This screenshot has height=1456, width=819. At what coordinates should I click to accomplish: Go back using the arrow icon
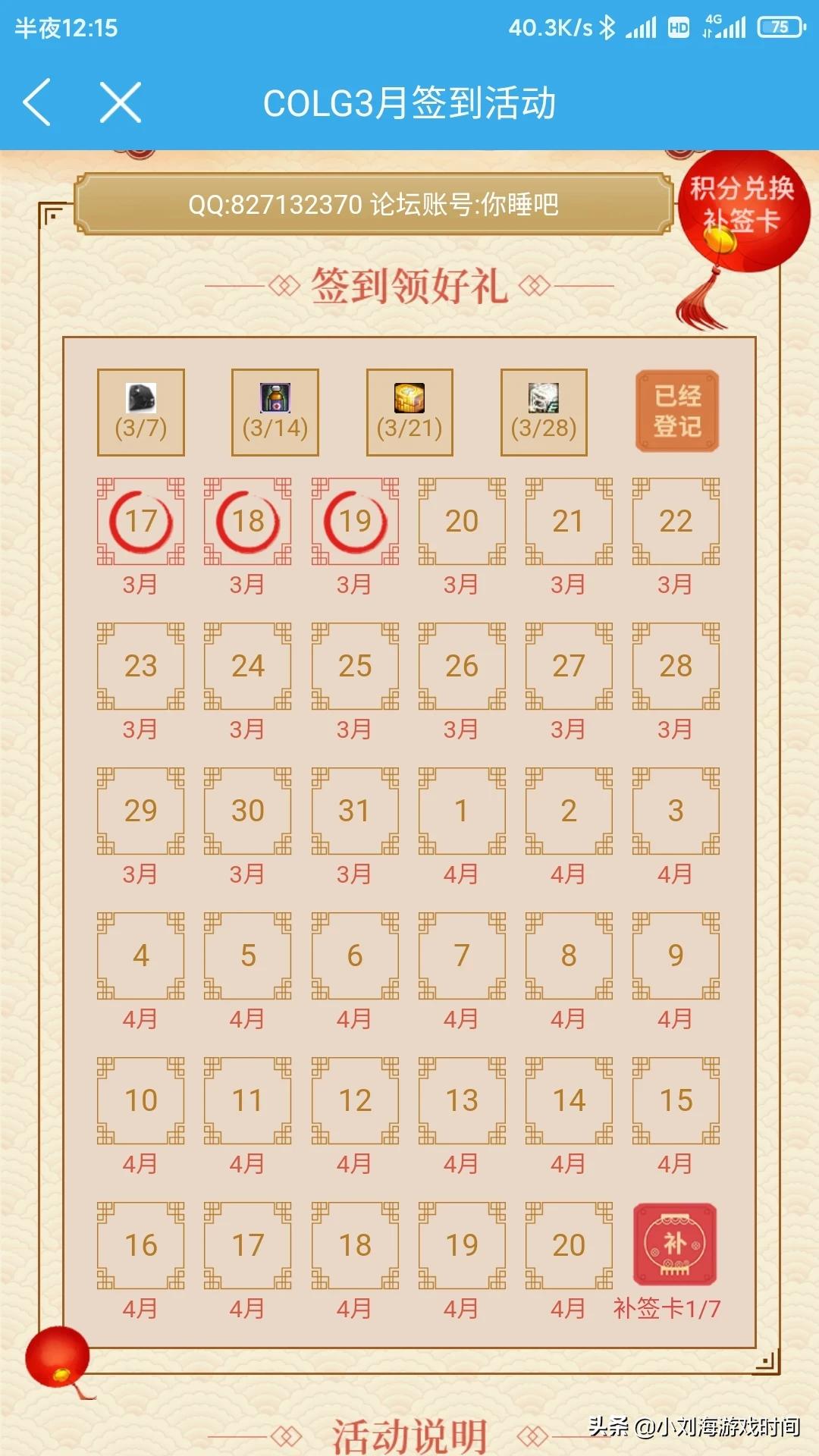36,102
